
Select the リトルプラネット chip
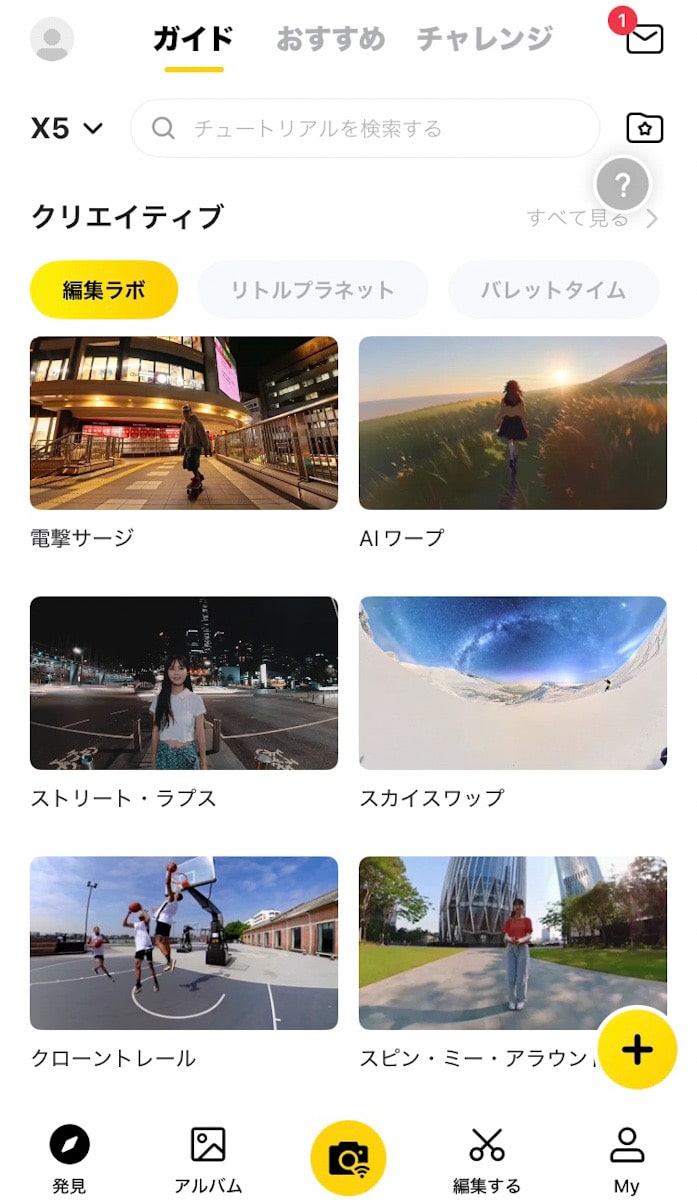tap(313, 290)
